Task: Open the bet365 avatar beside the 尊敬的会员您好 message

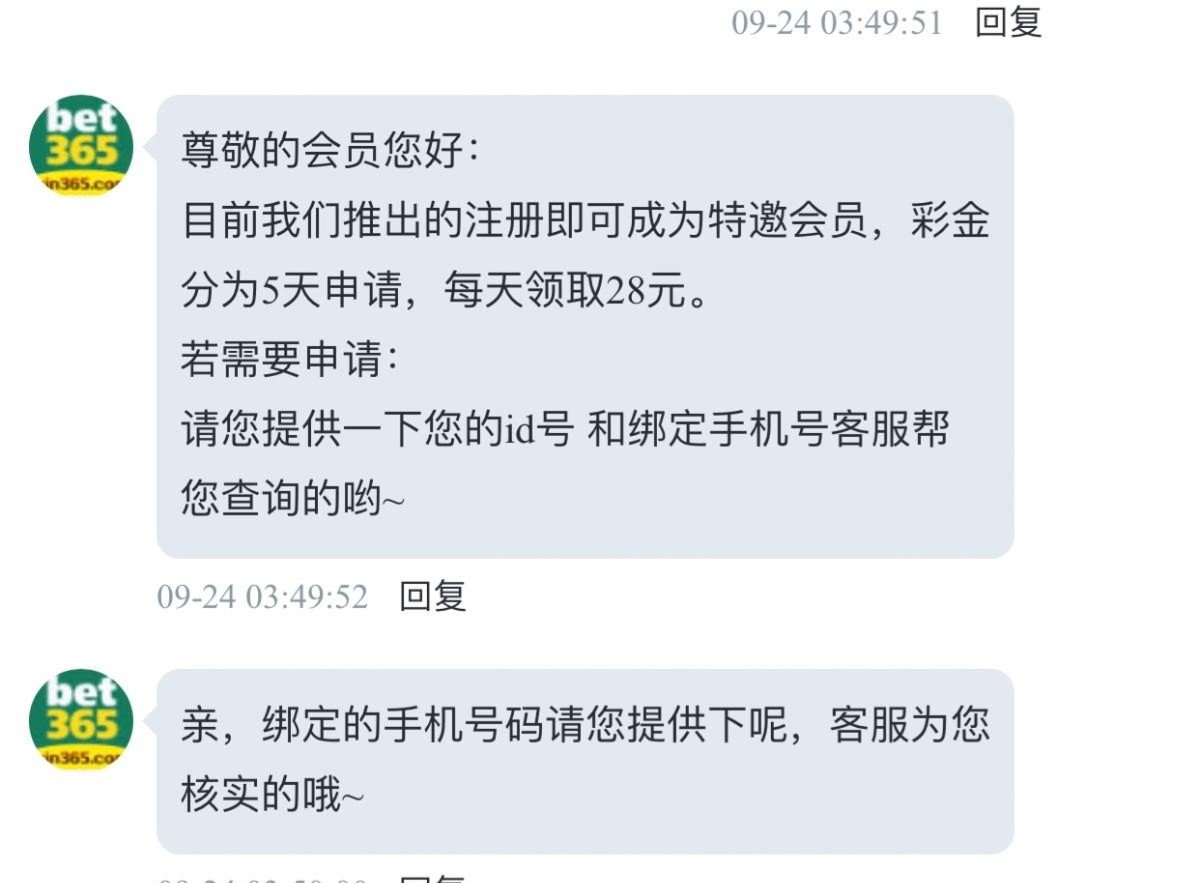Action: tap(81, 147)
